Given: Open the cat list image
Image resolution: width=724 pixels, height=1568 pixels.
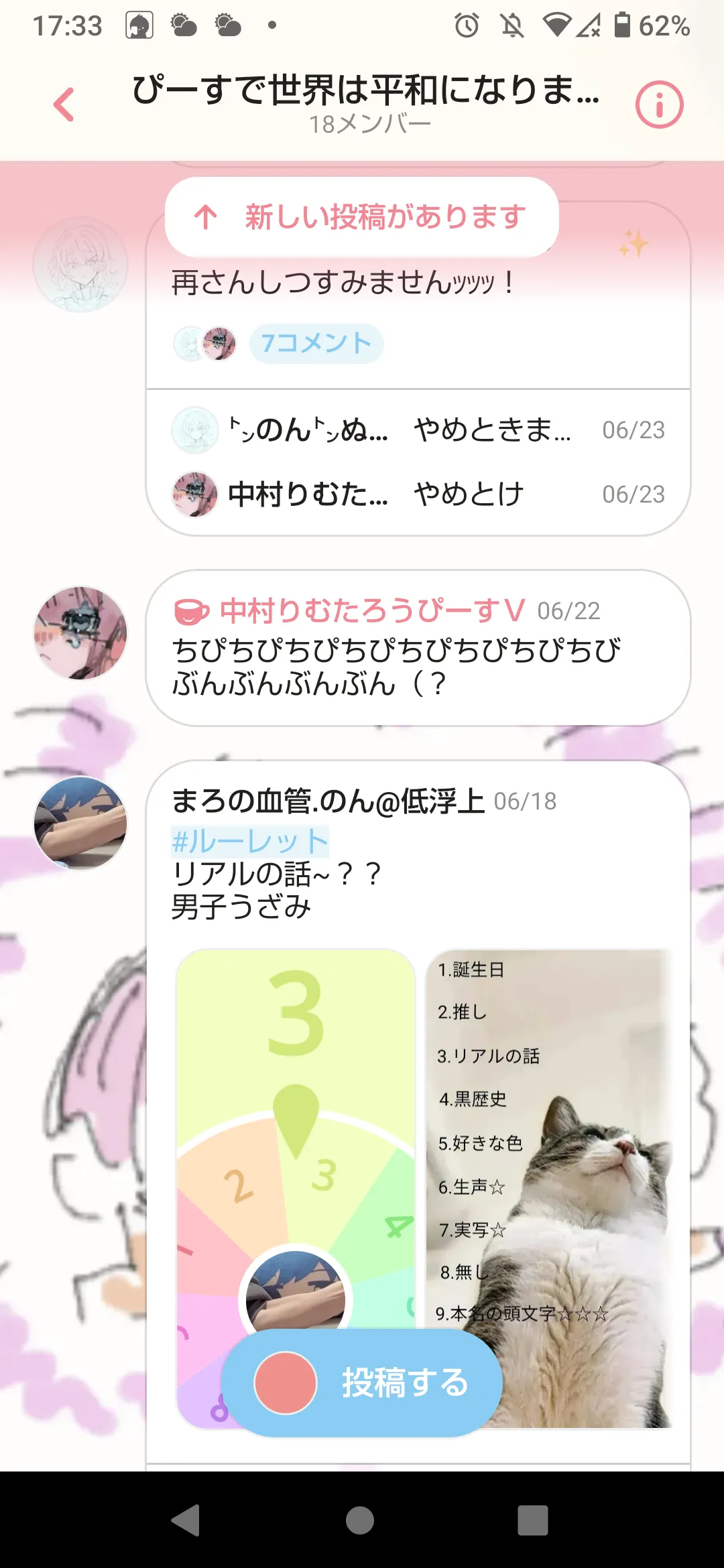Looking at the screenshot, I should 548,1187.
